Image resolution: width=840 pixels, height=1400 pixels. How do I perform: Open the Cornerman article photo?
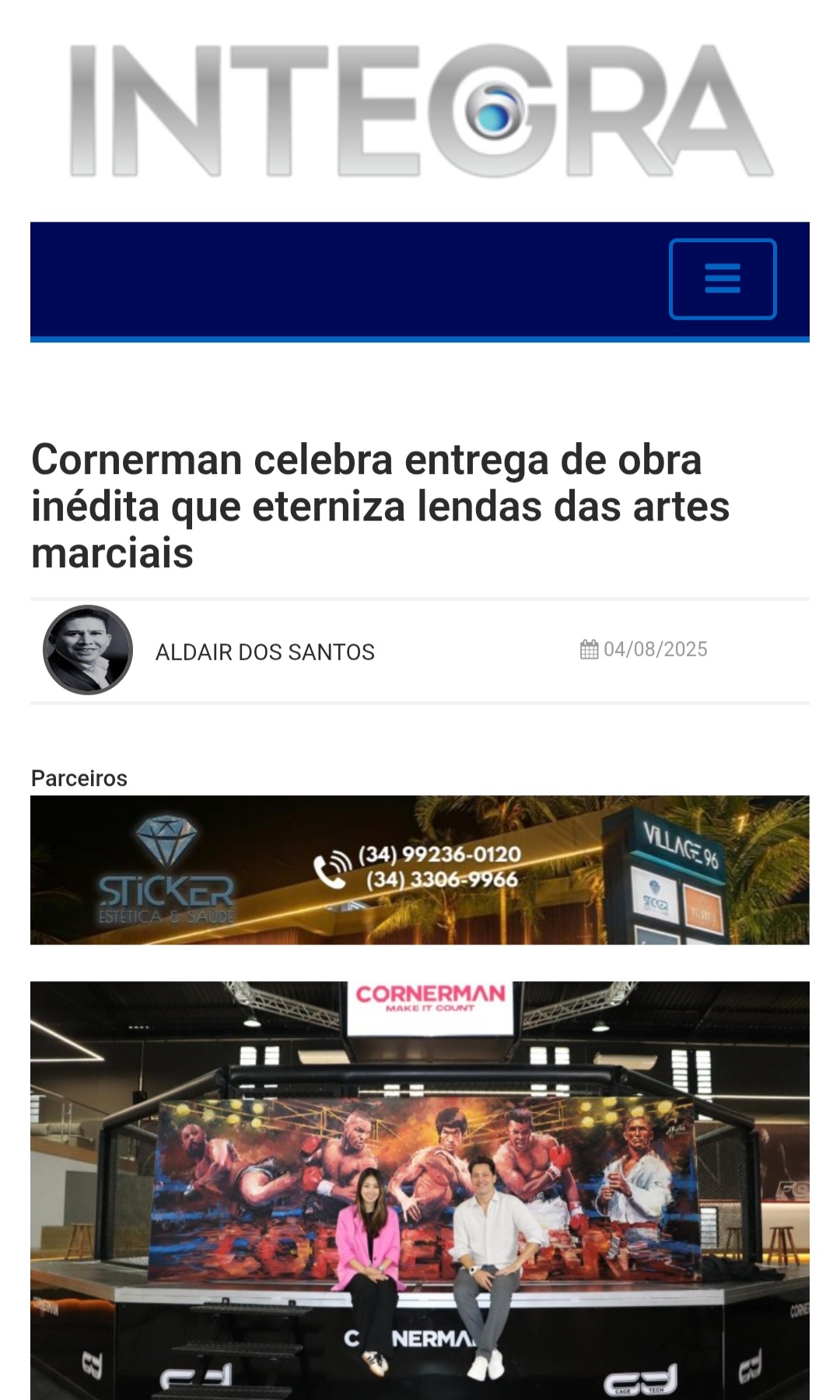point(419,1189)
